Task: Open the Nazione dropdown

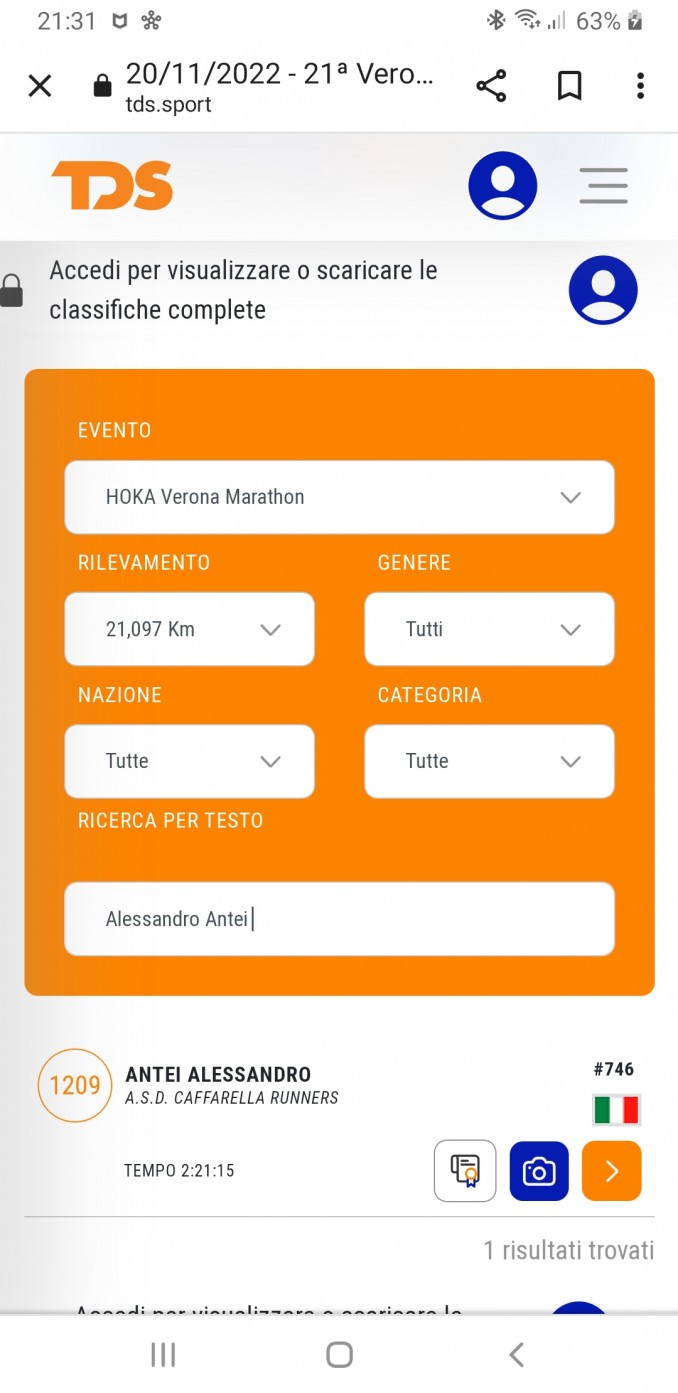Action: [189, 761]
